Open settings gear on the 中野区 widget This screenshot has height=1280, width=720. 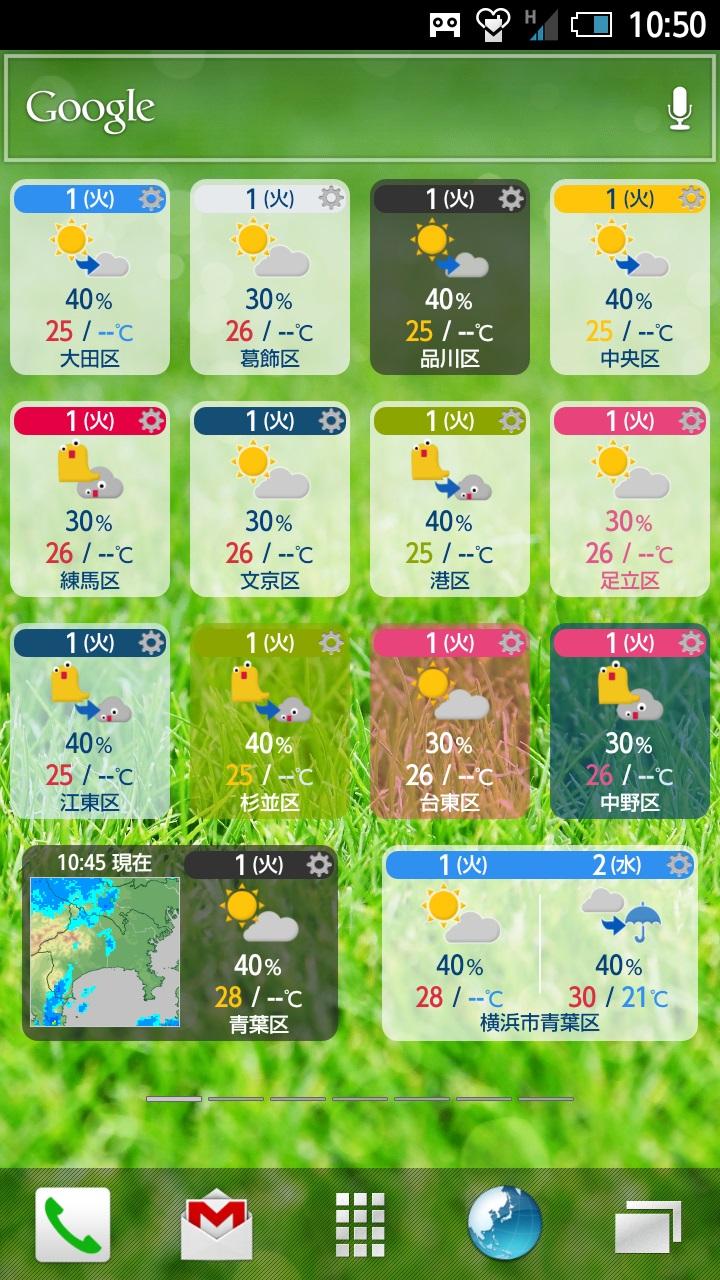click(x=691, y=642)
